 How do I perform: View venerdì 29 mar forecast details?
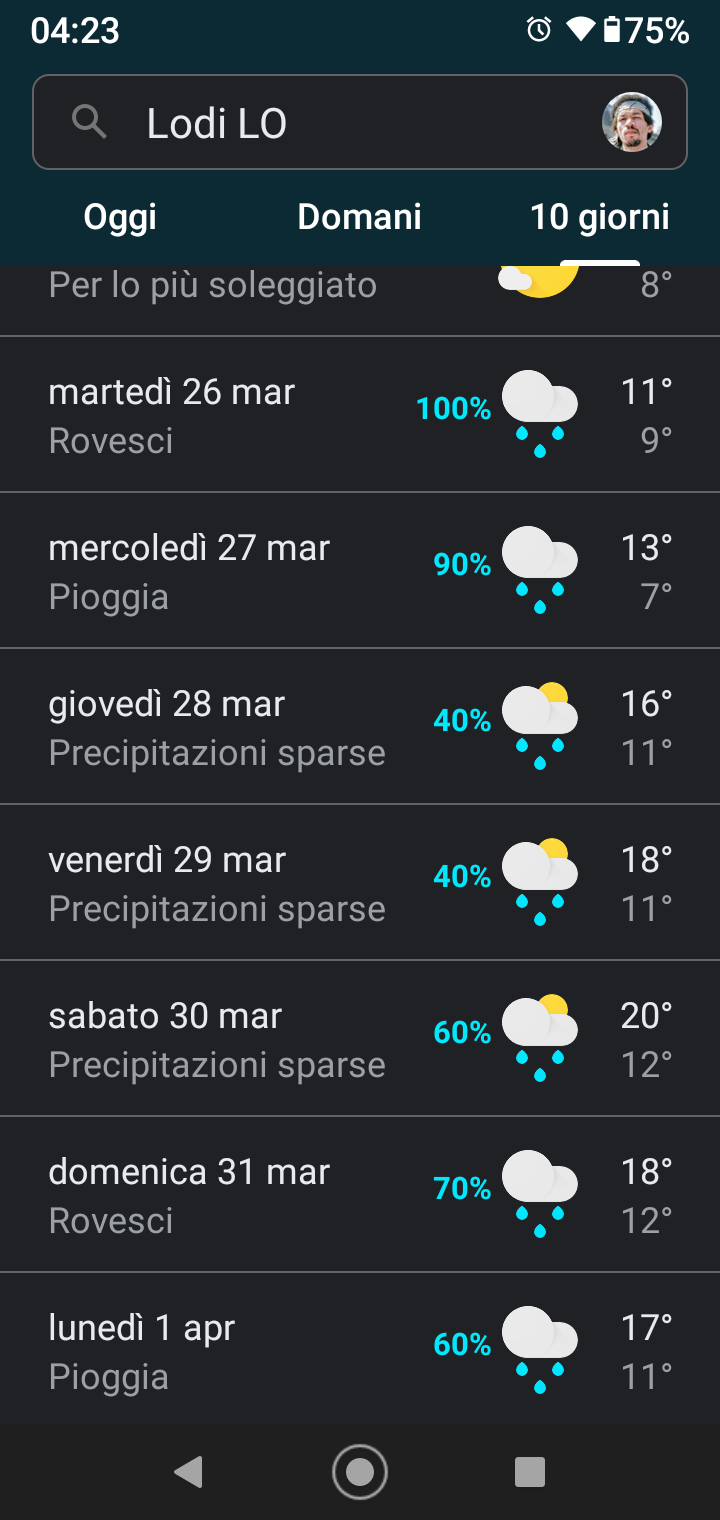[x=360, y=883]
